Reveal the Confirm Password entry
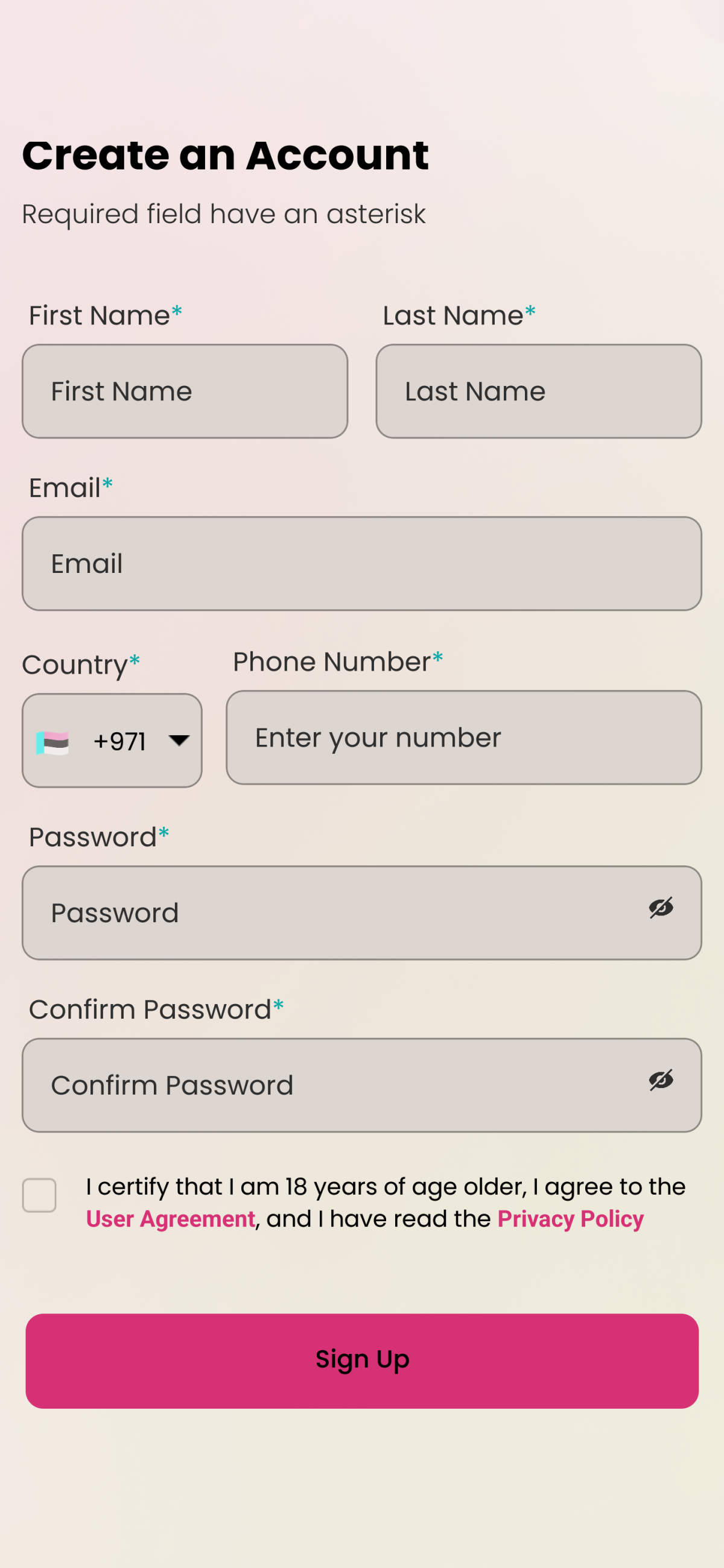 [661, 1080]
